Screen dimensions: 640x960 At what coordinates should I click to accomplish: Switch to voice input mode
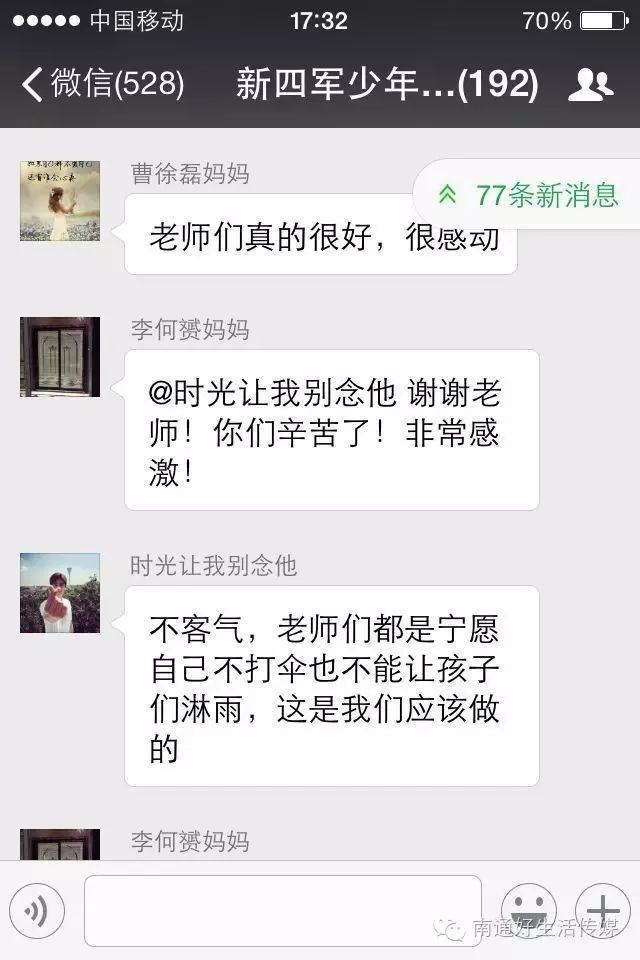pos(37,910)
